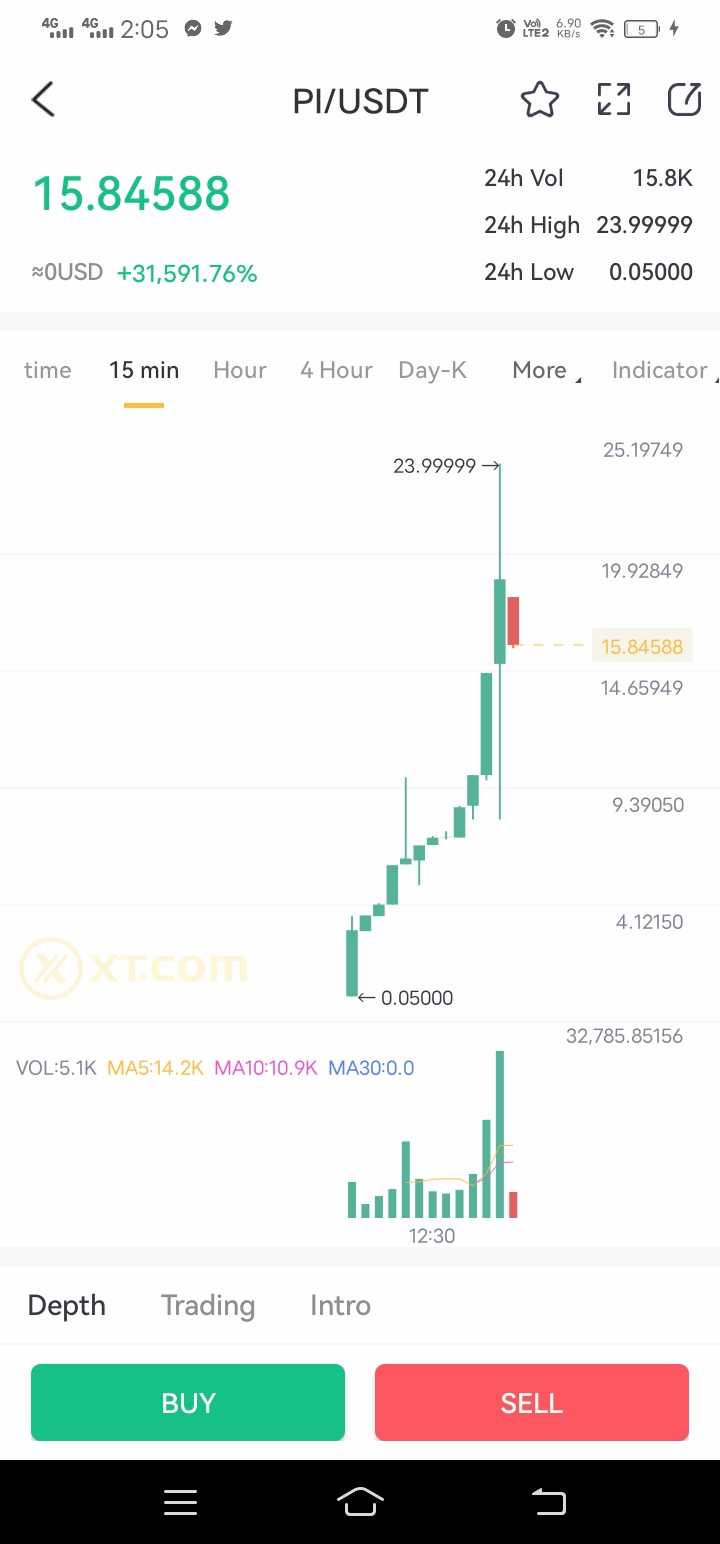Switch to the Hour interval
The width and height of the screenshot is (720, 1544).
[240, 370]
